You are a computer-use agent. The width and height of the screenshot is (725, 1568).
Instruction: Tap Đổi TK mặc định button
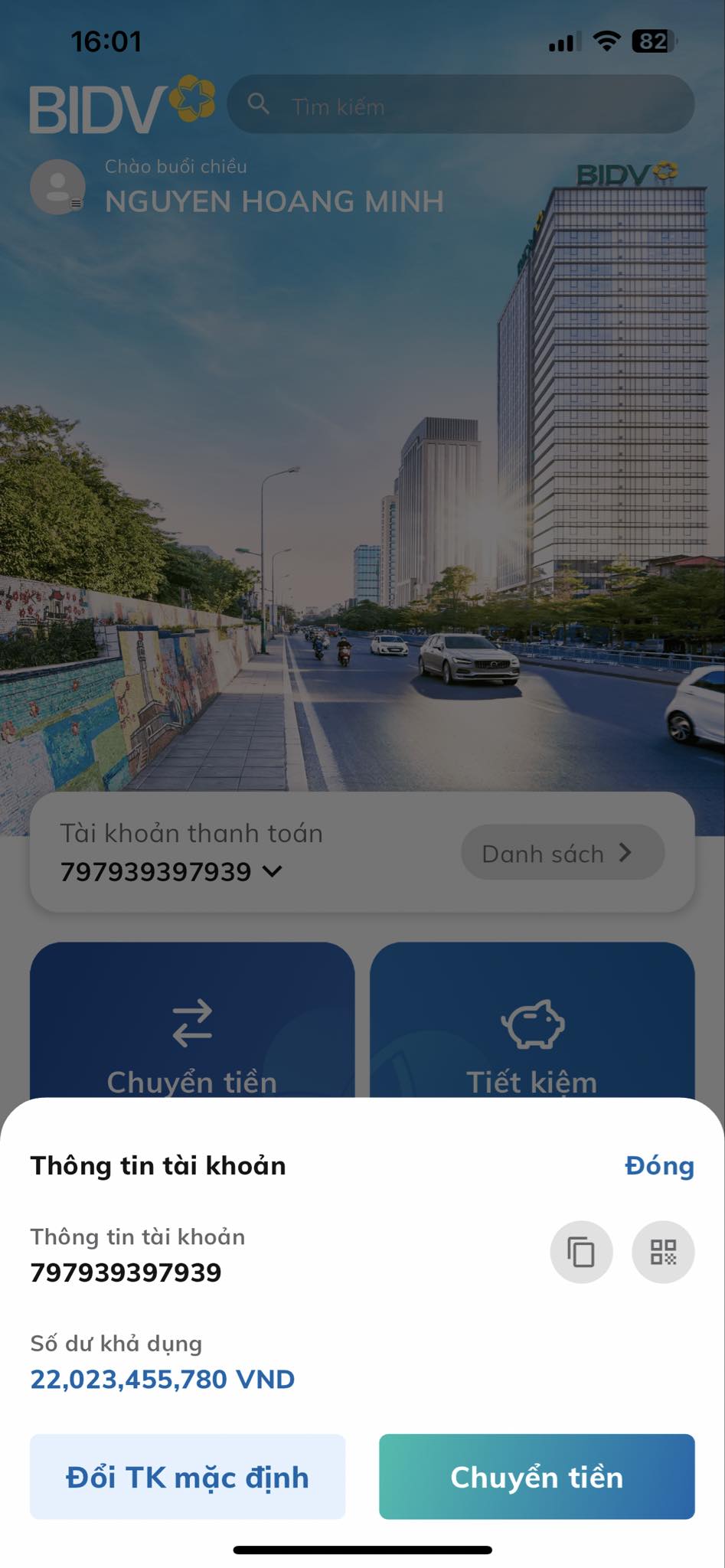(x=188, y=1477)
